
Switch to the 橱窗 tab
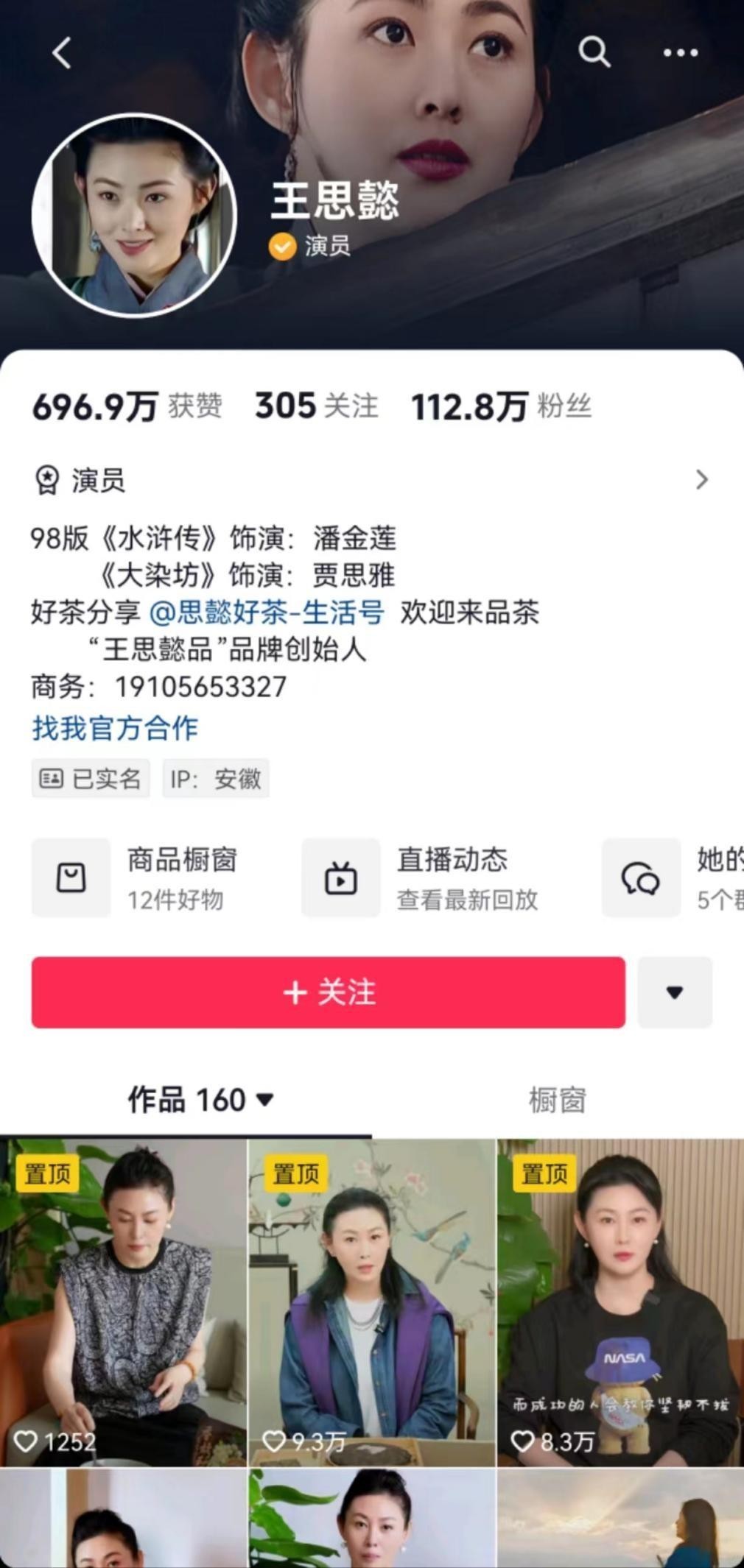[x=557, y=1100]
